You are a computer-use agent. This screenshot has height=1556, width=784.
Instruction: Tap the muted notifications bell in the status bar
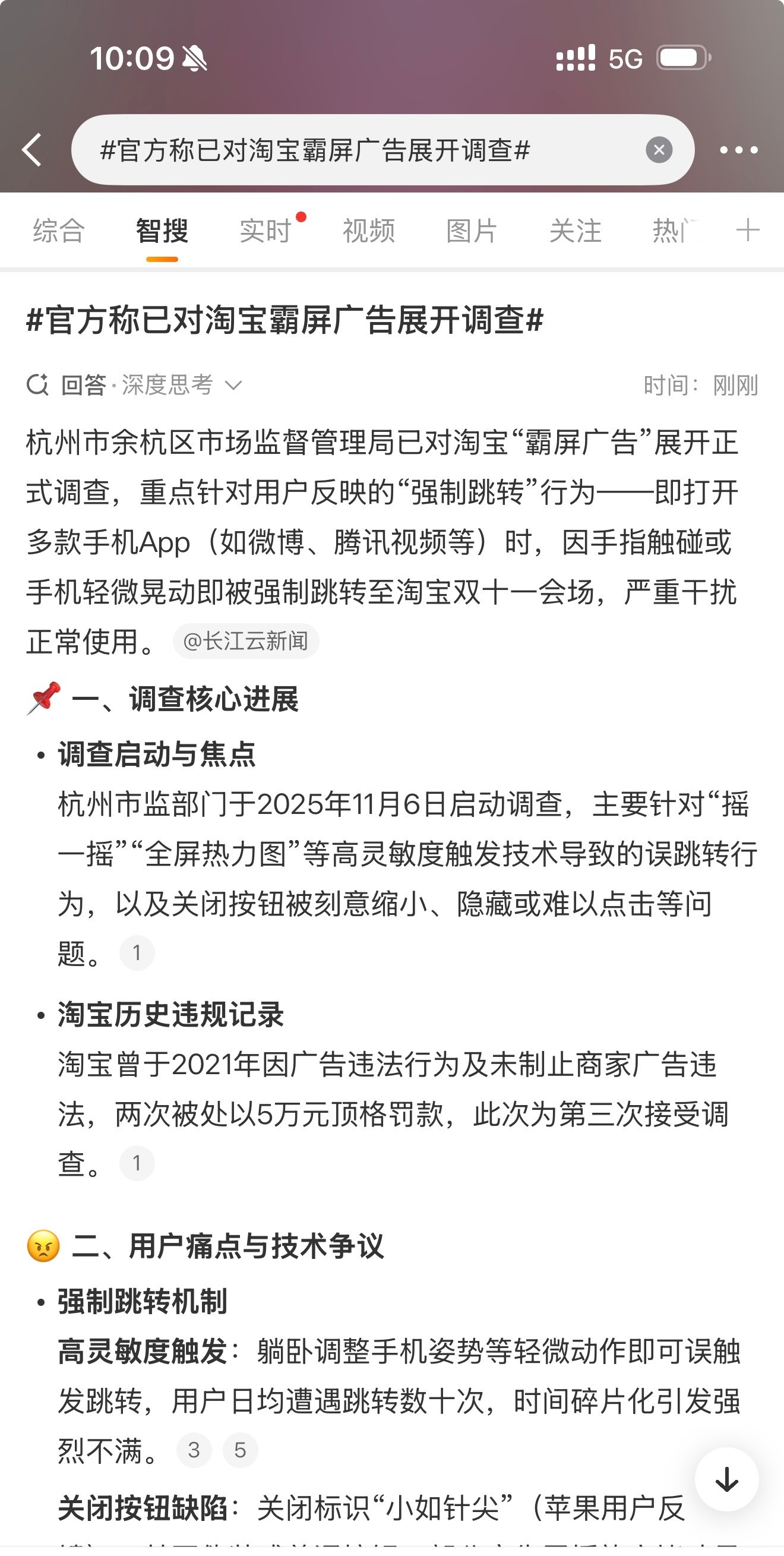tap(194, 59)
